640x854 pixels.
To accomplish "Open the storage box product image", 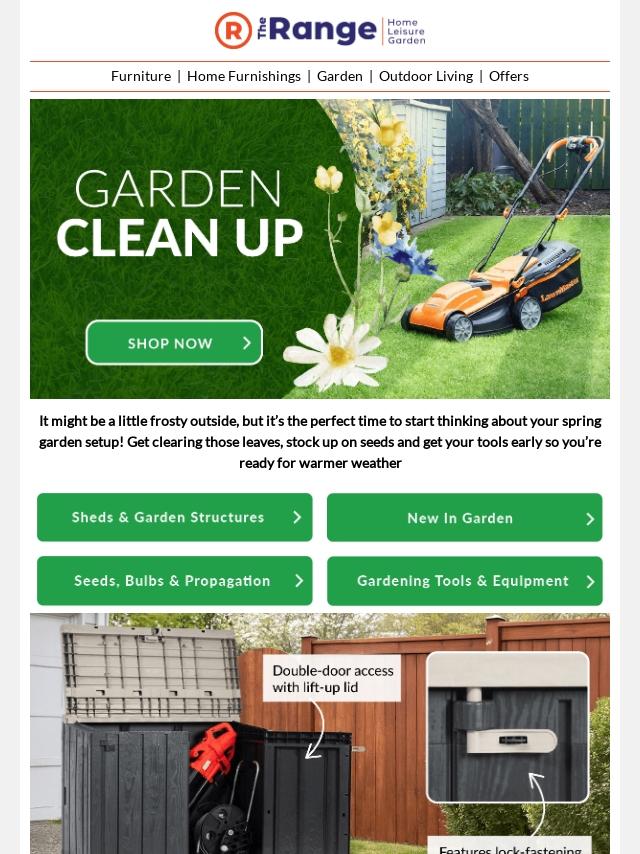I will pyautogui.click(x=320, y=735).
